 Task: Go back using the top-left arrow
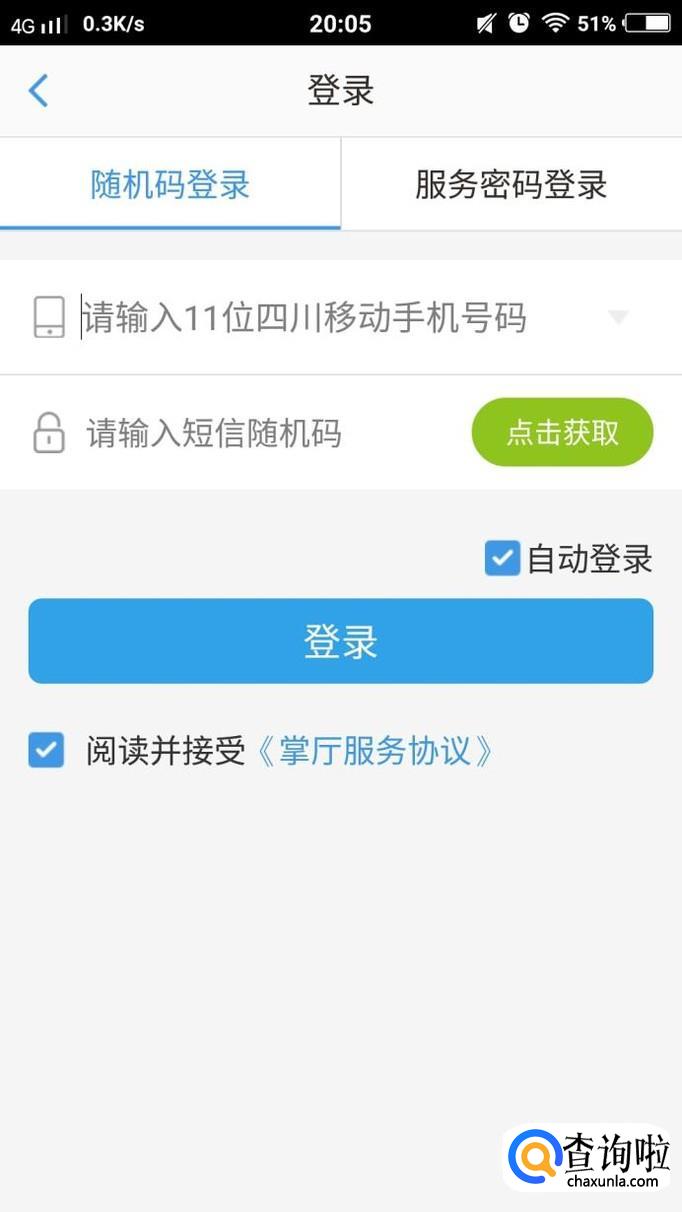(x=38, y=91)
